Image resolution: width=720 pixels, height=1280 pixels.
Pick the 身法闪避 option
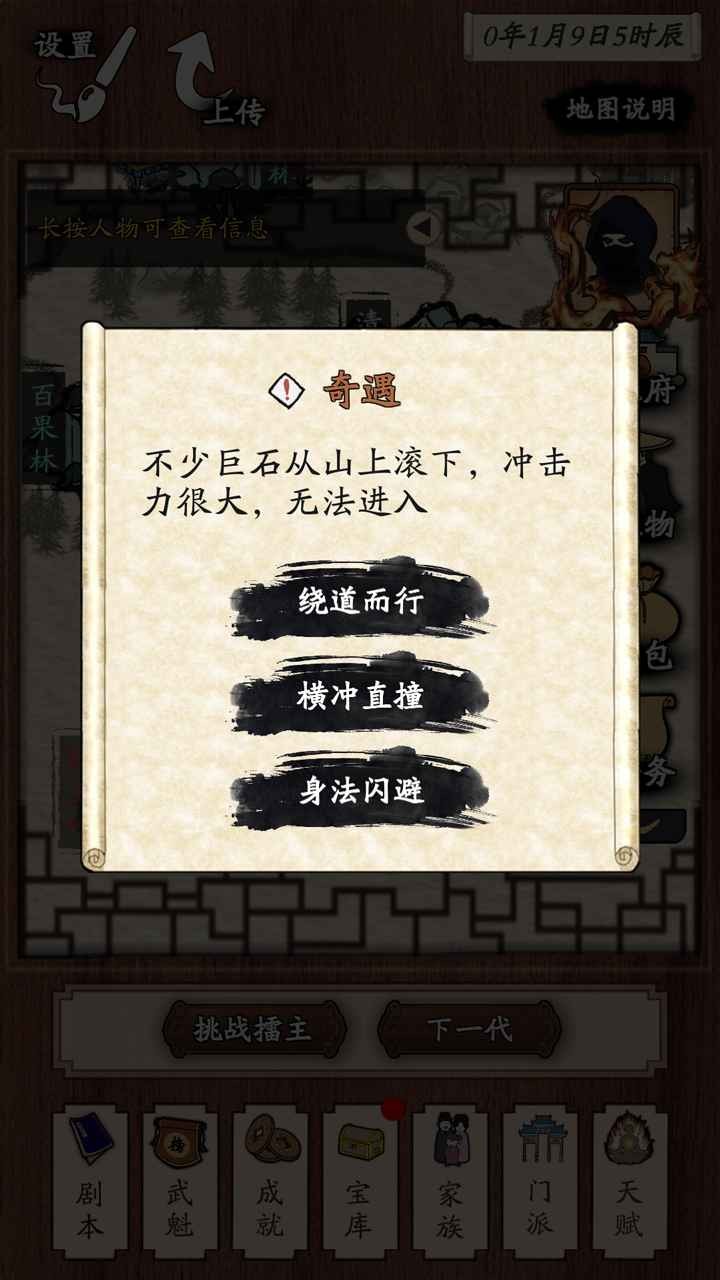[360, 791]
